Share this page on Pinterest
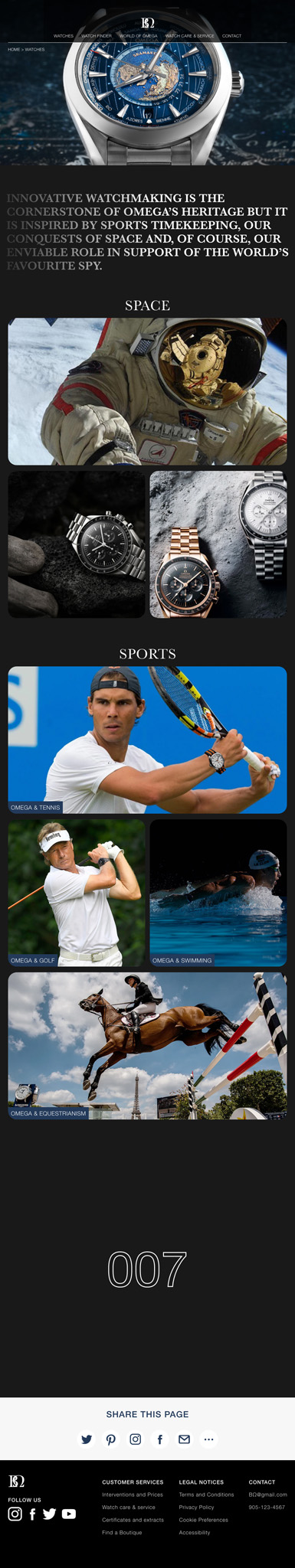 coord(111,1439)
